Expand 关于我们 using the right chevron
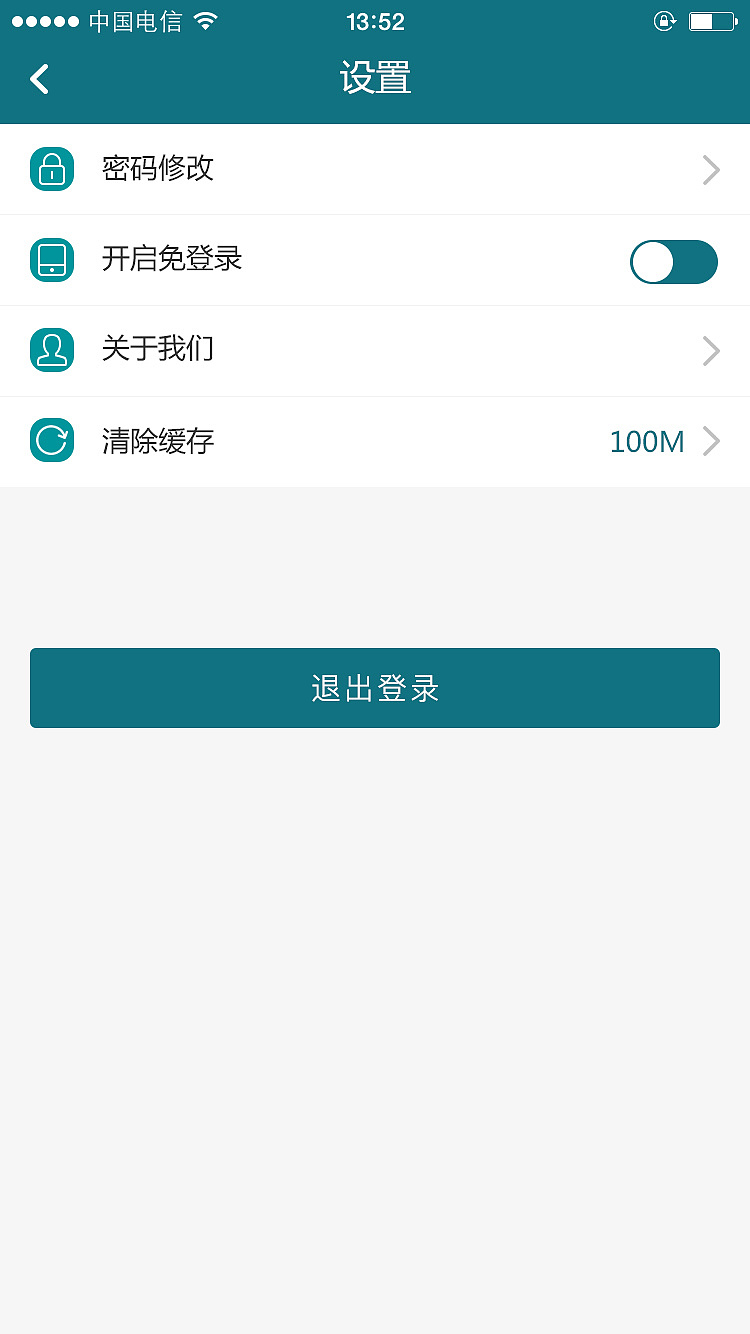The height and width of the screenshot is (1334, 750). [x=710, y=350]
